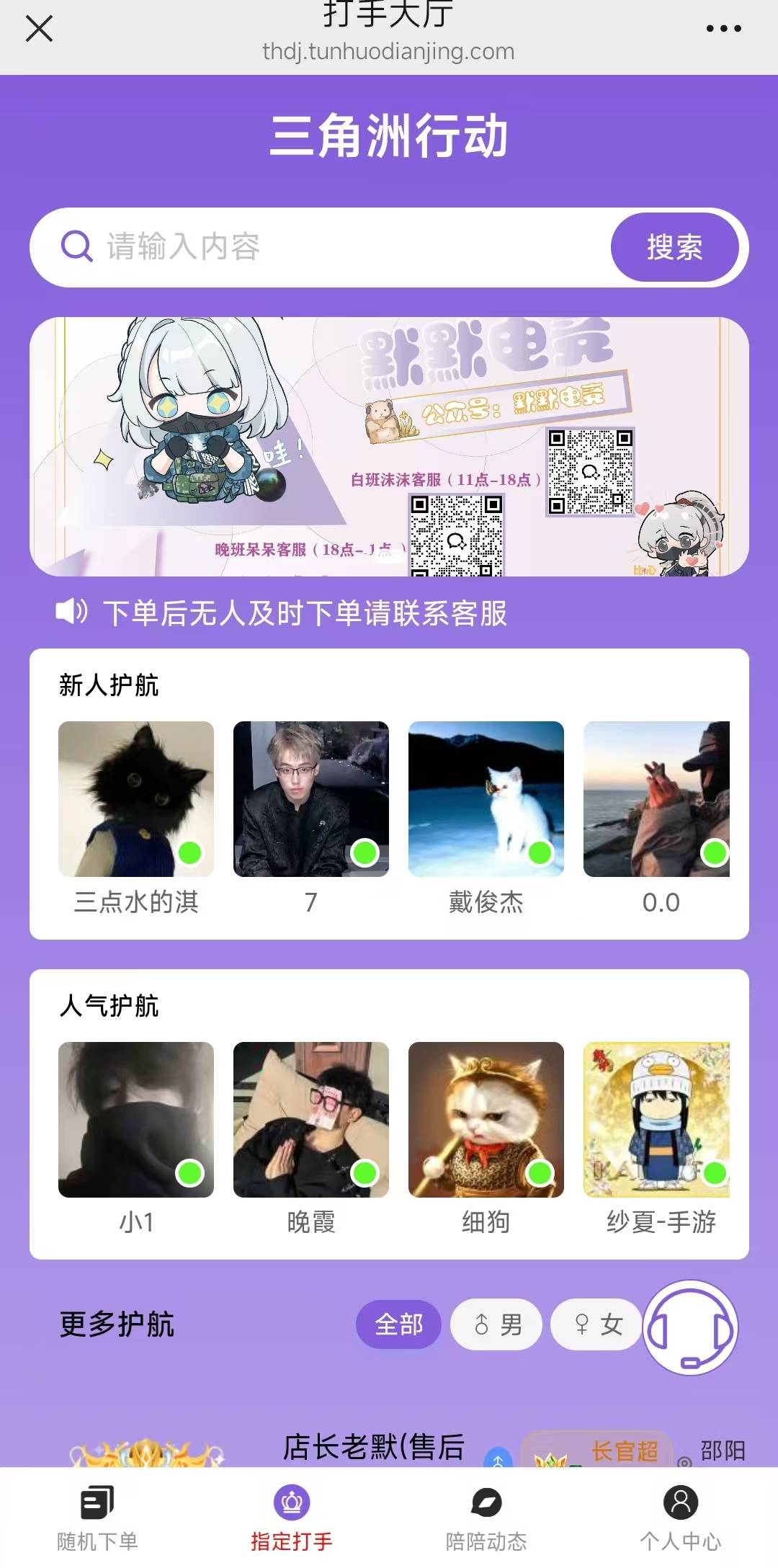Viewport: 778px width, 1568px height.
Task: Contact customer service via the headset button
Action: click(690, 1327)
